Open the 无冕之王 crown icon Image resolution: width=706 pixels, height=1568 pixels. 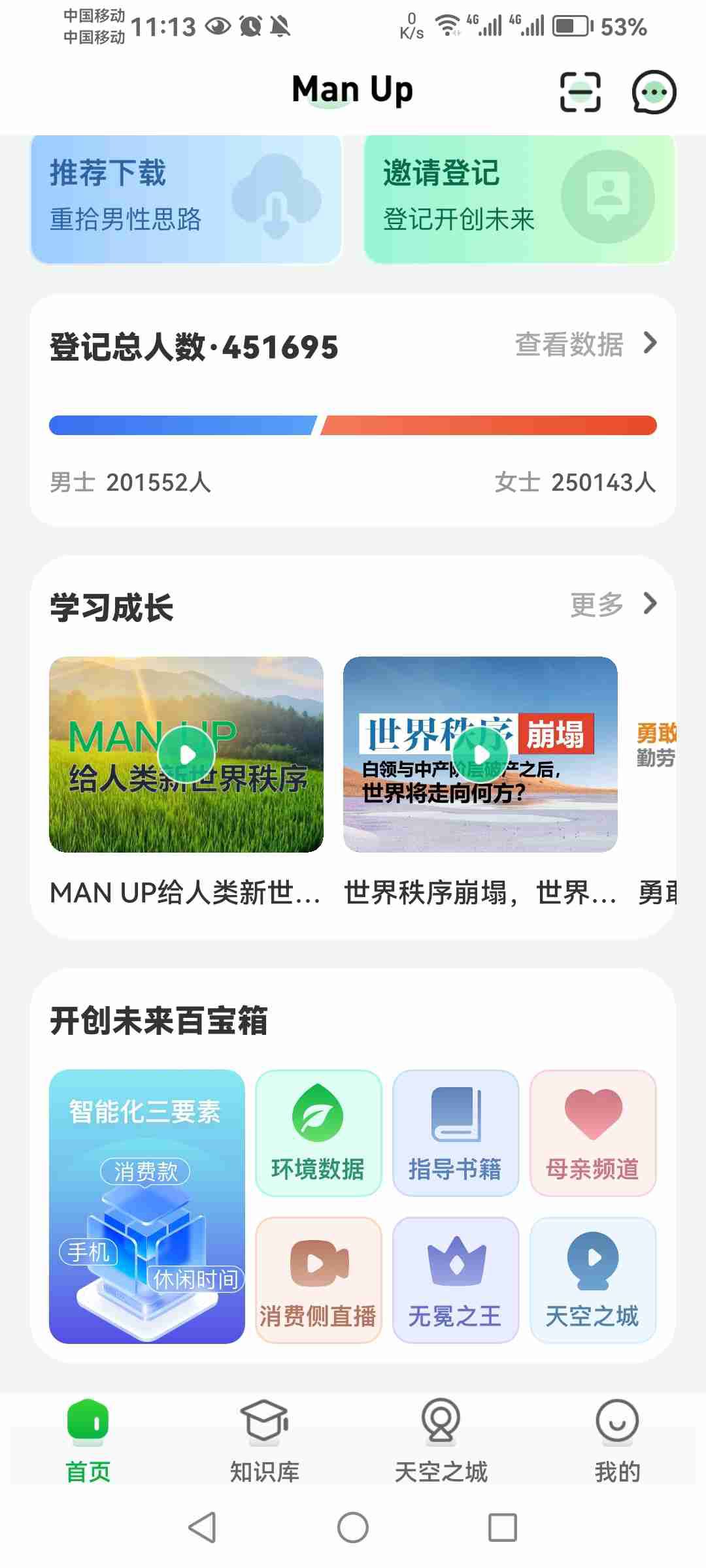456,1261
